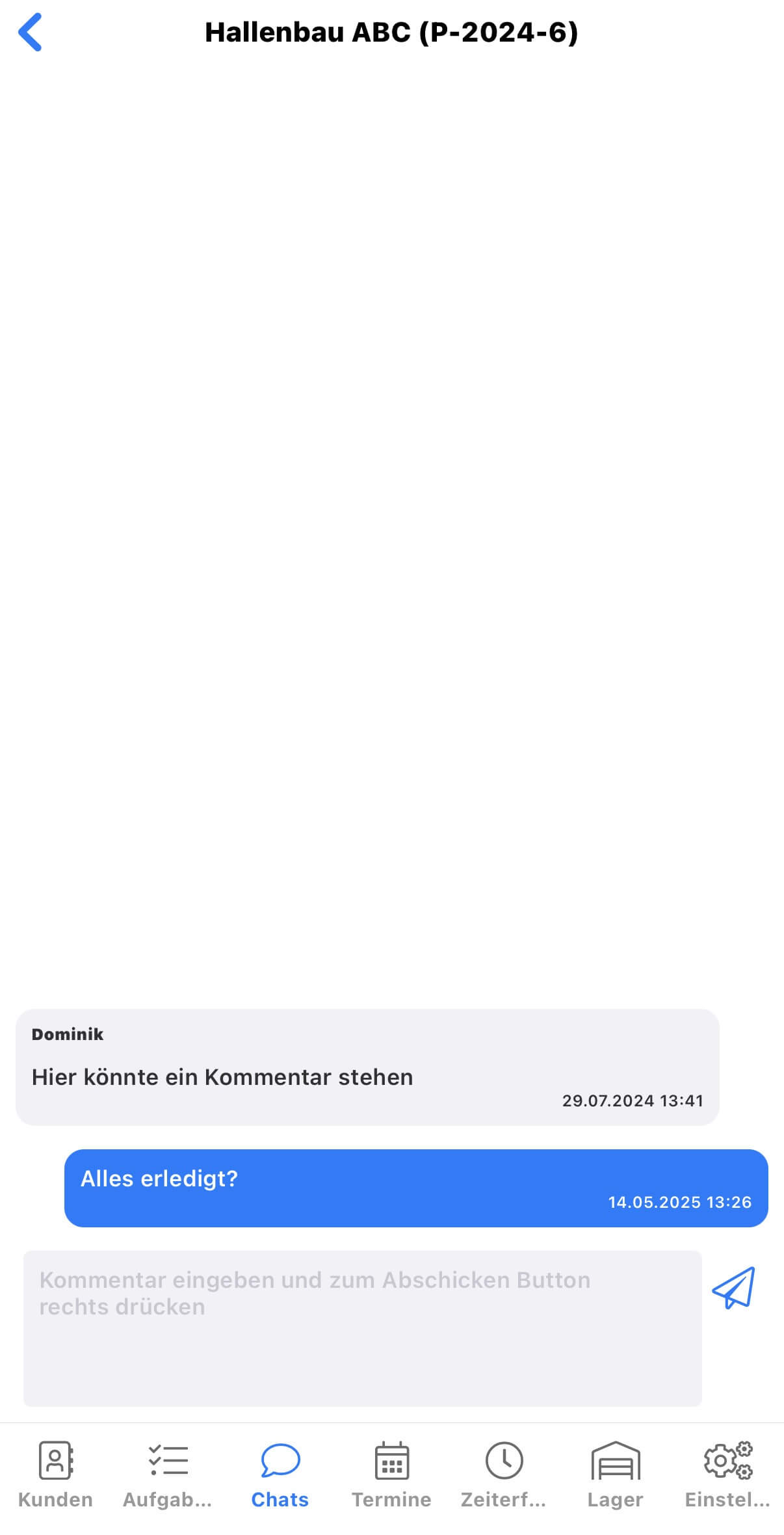This screenshot has width=784, height=1535.
Task: Open the Zeiterfassung tab
Action: pyautogui.click(x=504, y=1475)
